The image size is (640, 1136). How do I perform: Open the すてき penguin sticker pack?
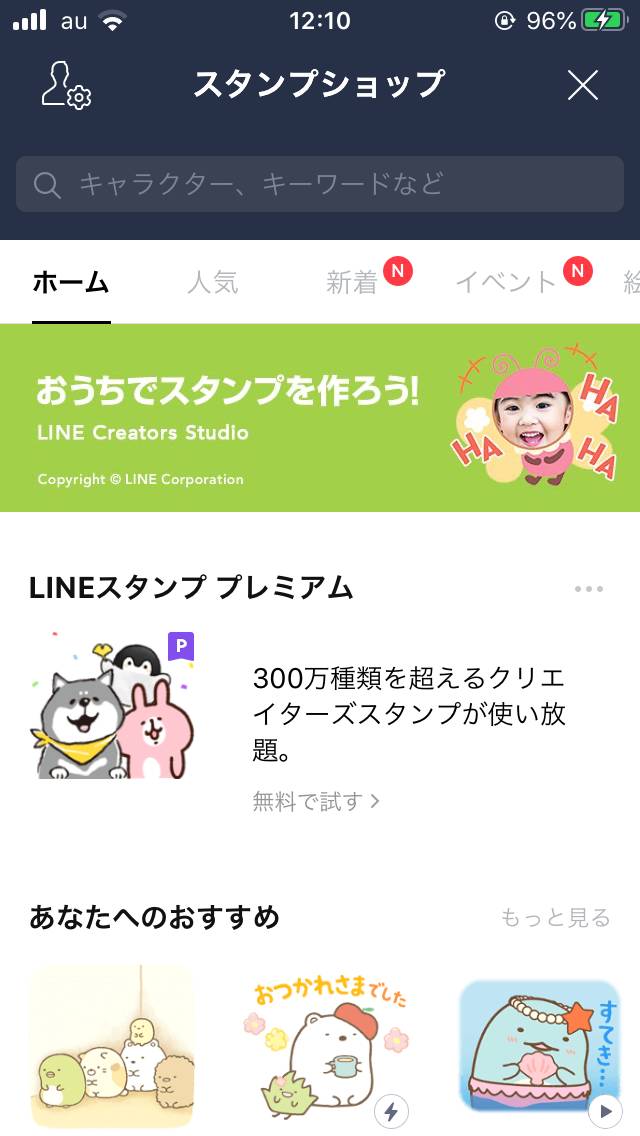tap(540, 1045)
